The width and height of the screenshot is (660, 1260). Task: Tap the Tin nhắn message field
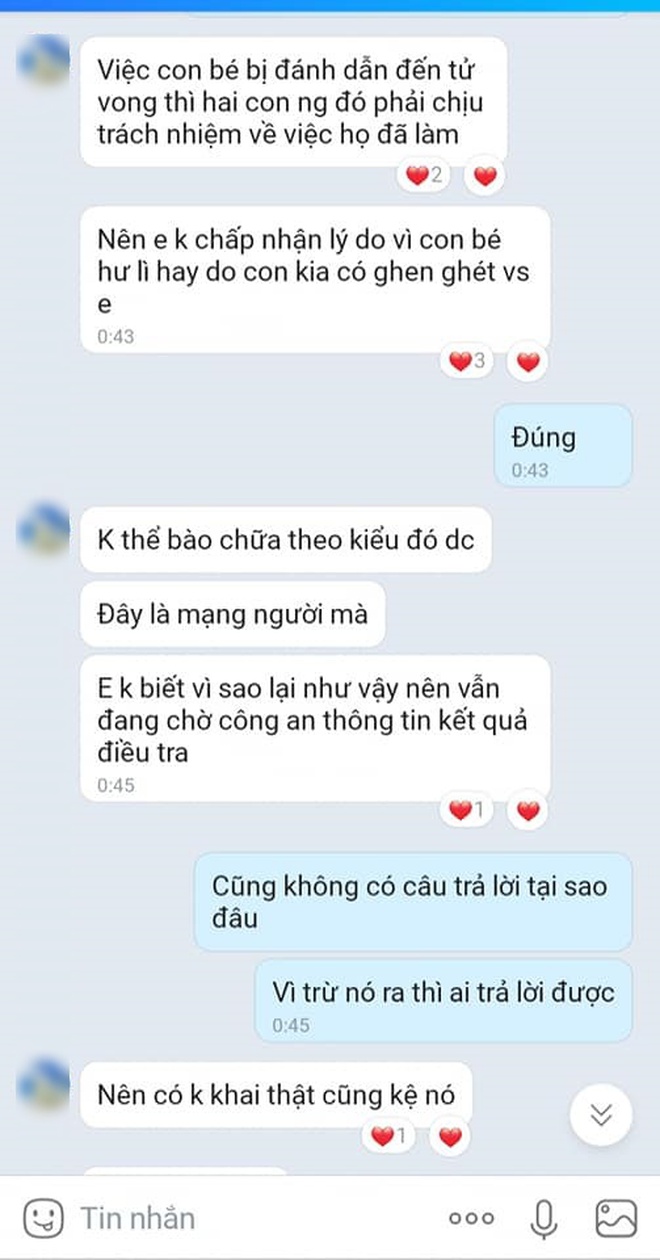point(250,1217)
